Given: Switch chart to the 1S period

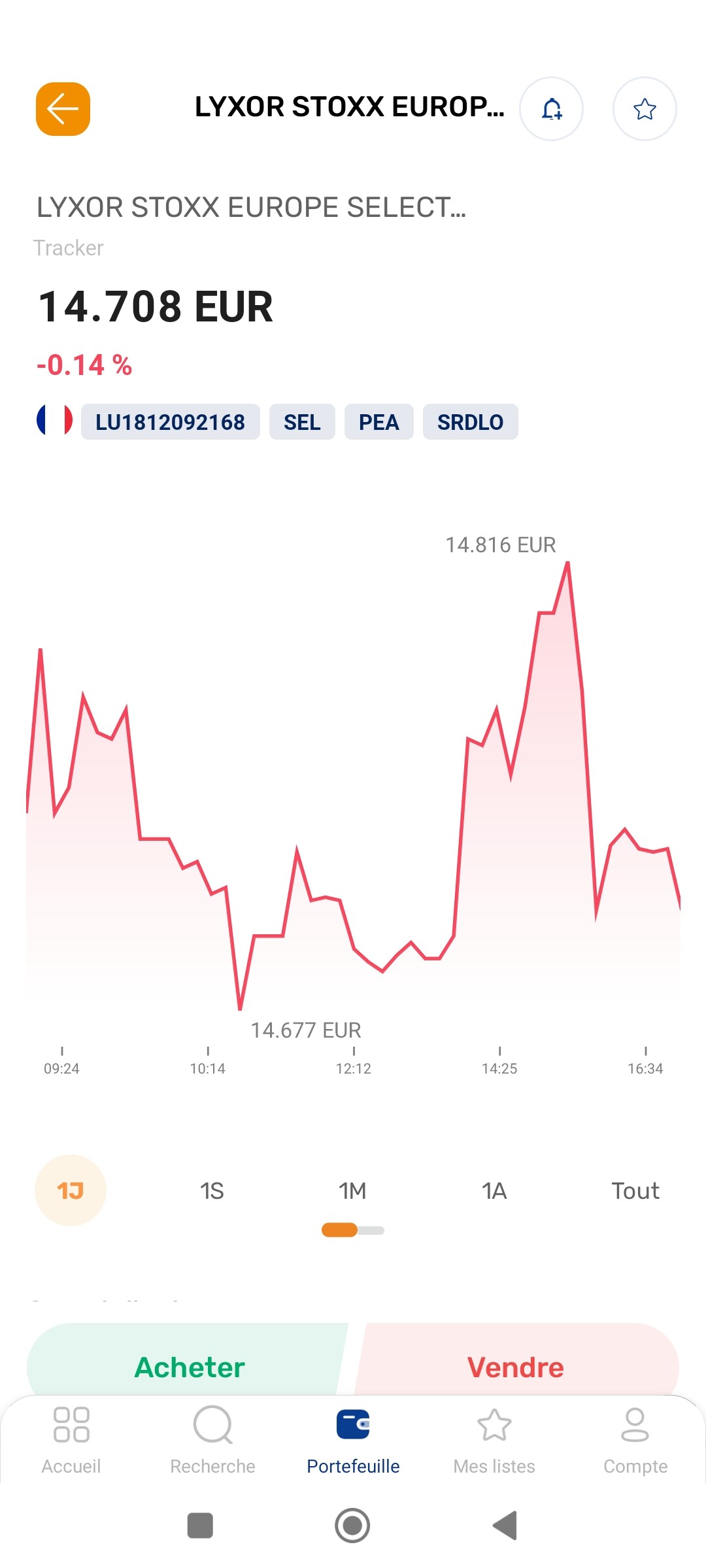Looking at the screenshot, I should [212, 1190].
